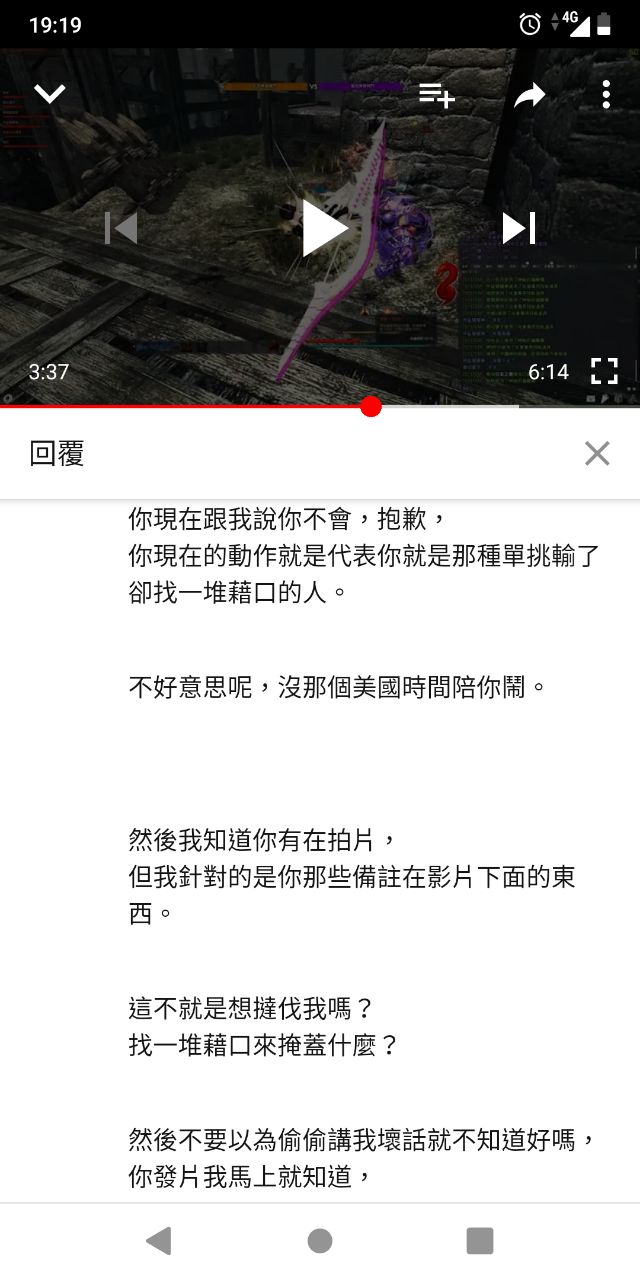Close the 回覆 replies panel

597,454
